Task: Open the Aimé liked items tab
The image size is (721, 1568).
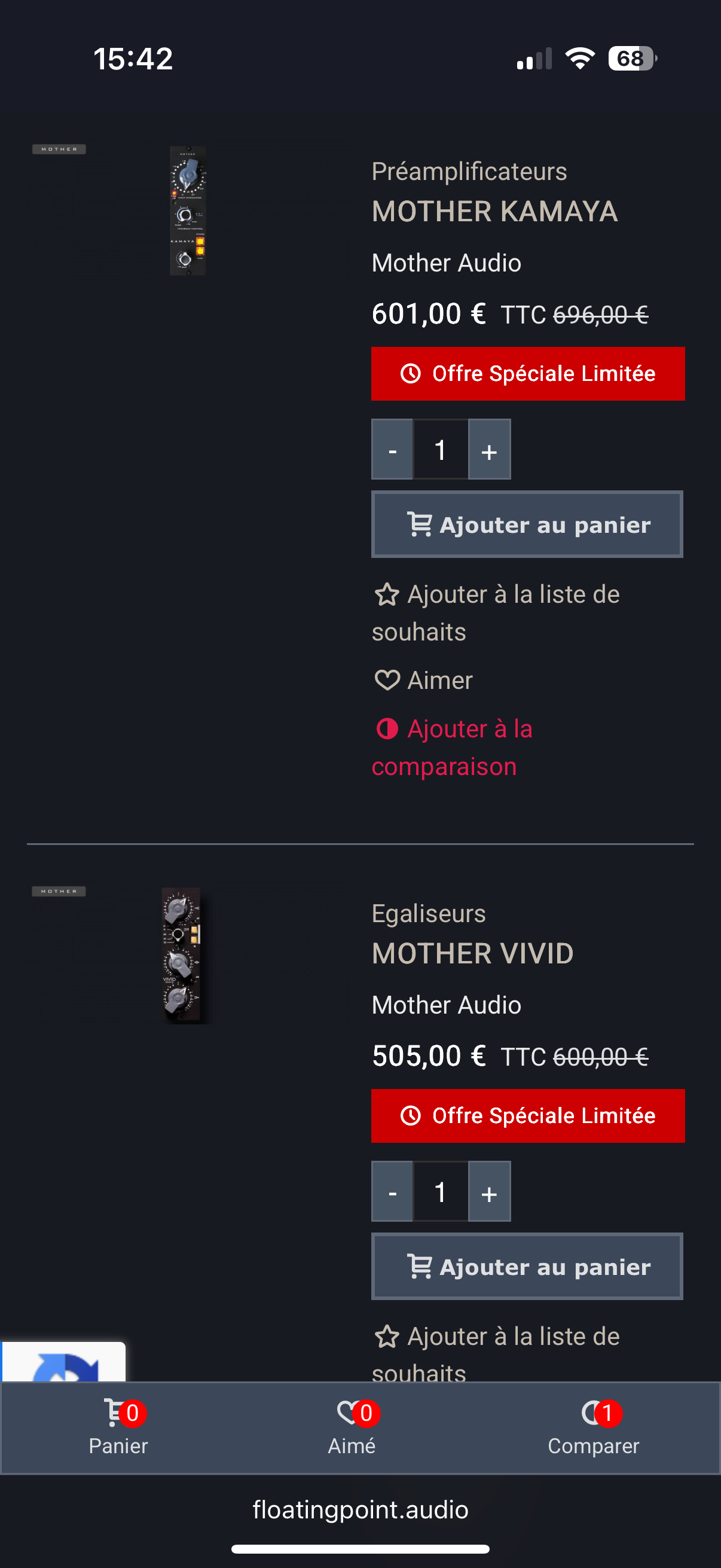Action: pos(352,1428)
